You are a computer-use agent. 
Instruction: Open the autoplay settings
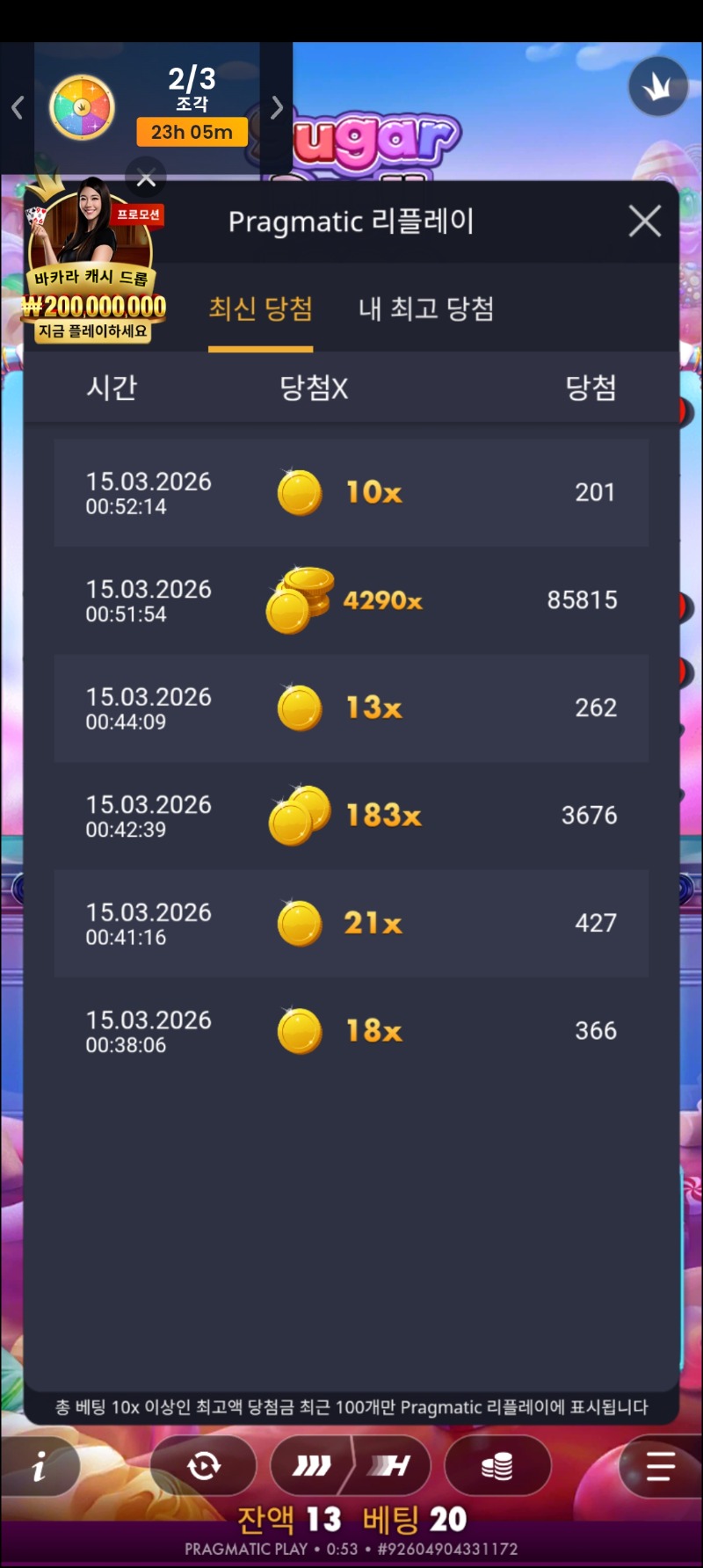click(203, 1465)
